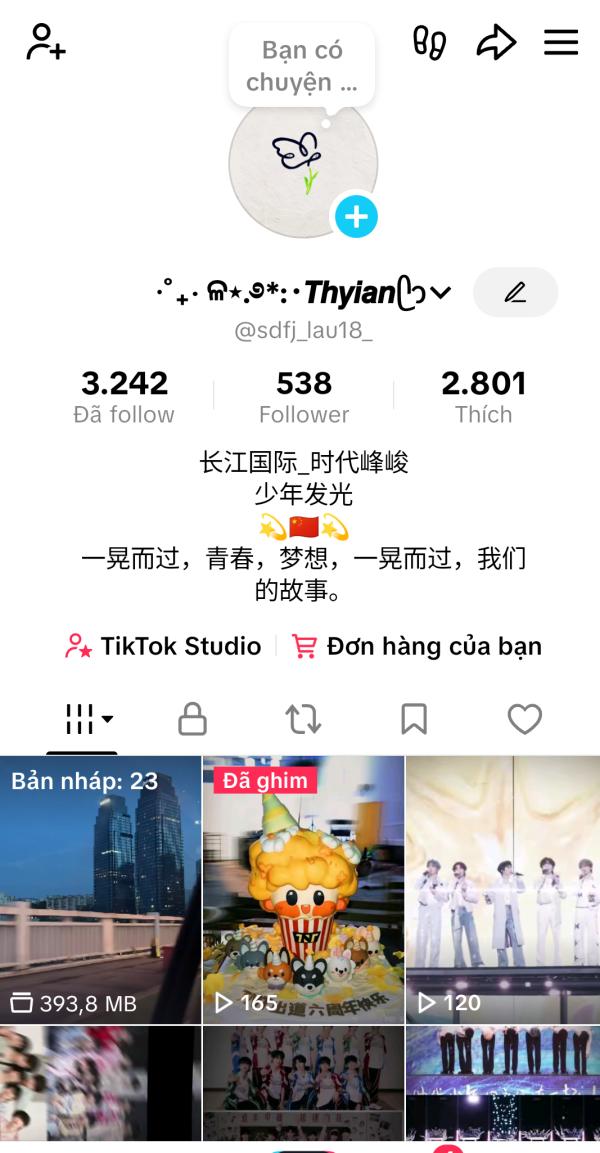Switch to the saved bookmarks tab
Screen dimensions: 600x1153
pyautogui.click(x=414, y=719)
